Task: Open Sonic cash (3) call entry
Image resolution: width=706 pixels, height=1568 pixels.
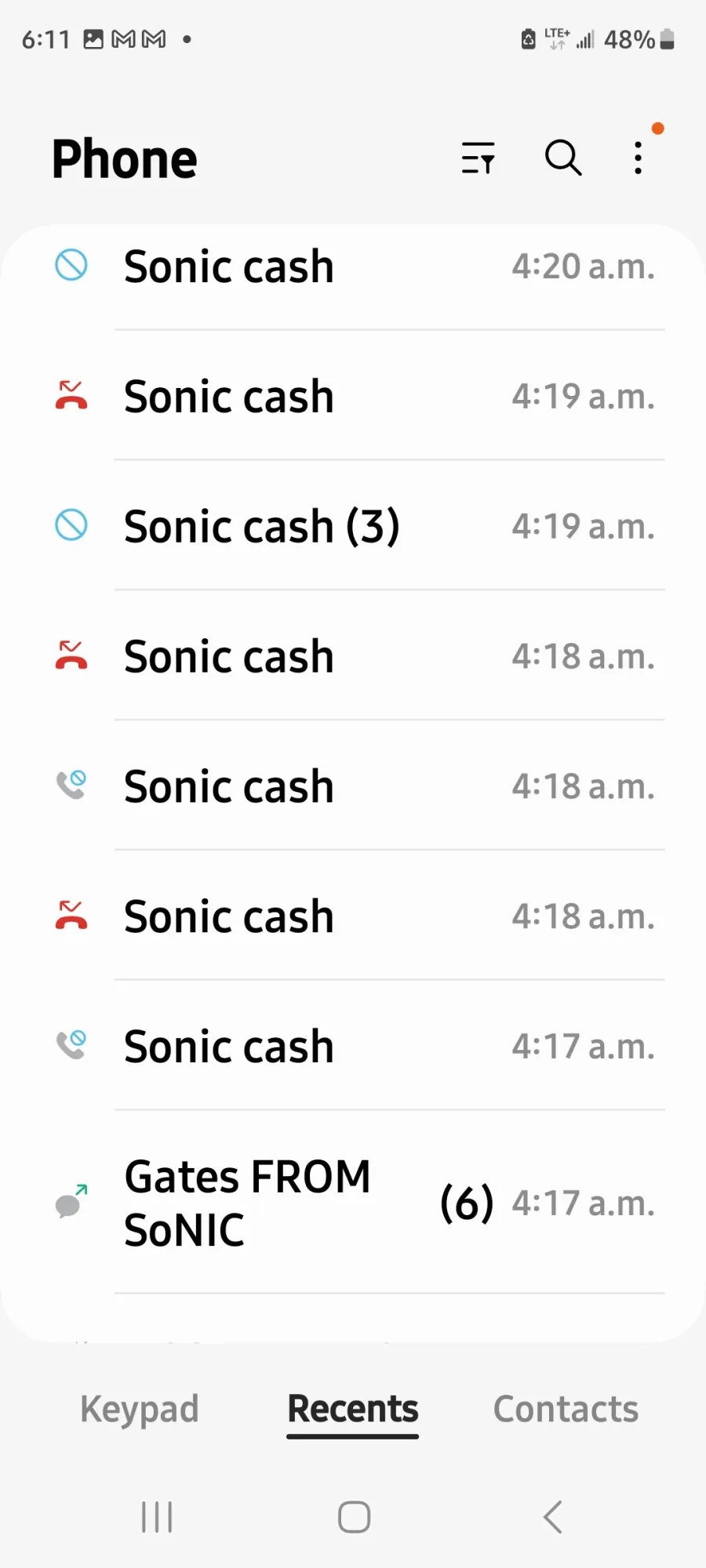Action: coord(353,526)
